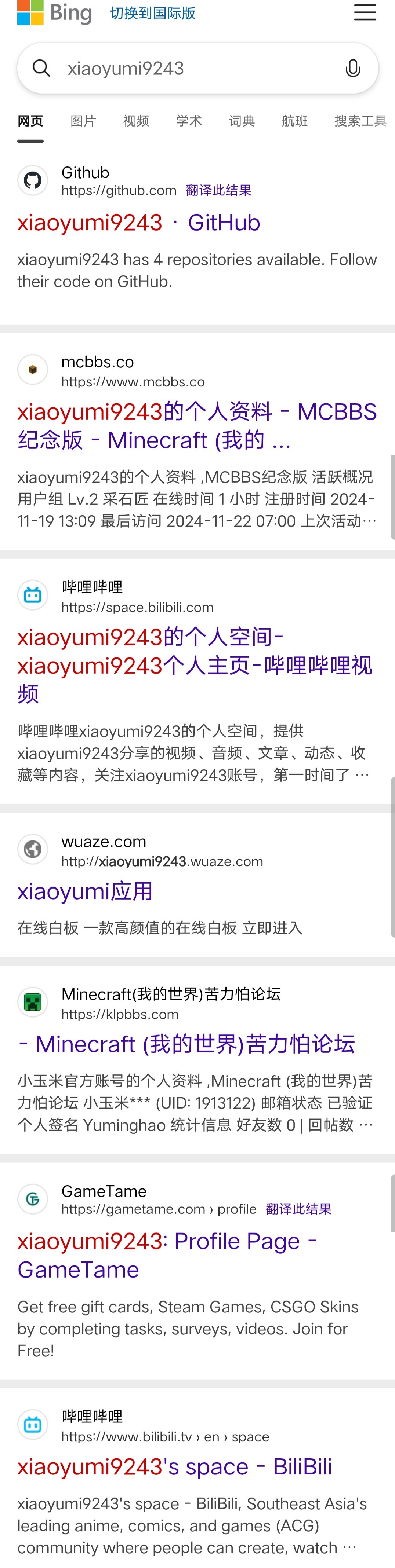Open xiaoyumi9243's space - BiliBili result
The width and height of the screenshot is (395, 1568).
click(x=174, y=1466)
